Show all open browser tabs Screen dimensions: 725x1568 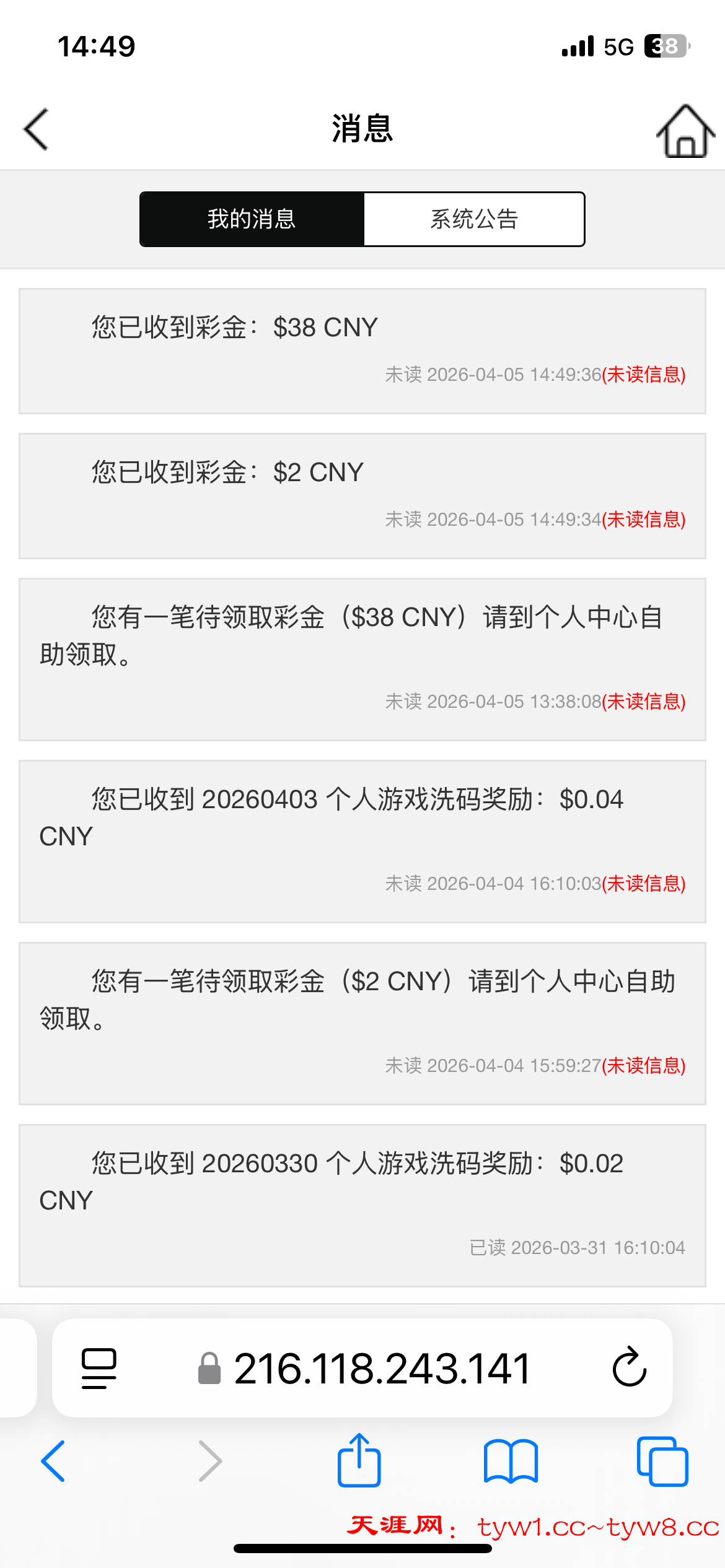(x=662, y=1461)
